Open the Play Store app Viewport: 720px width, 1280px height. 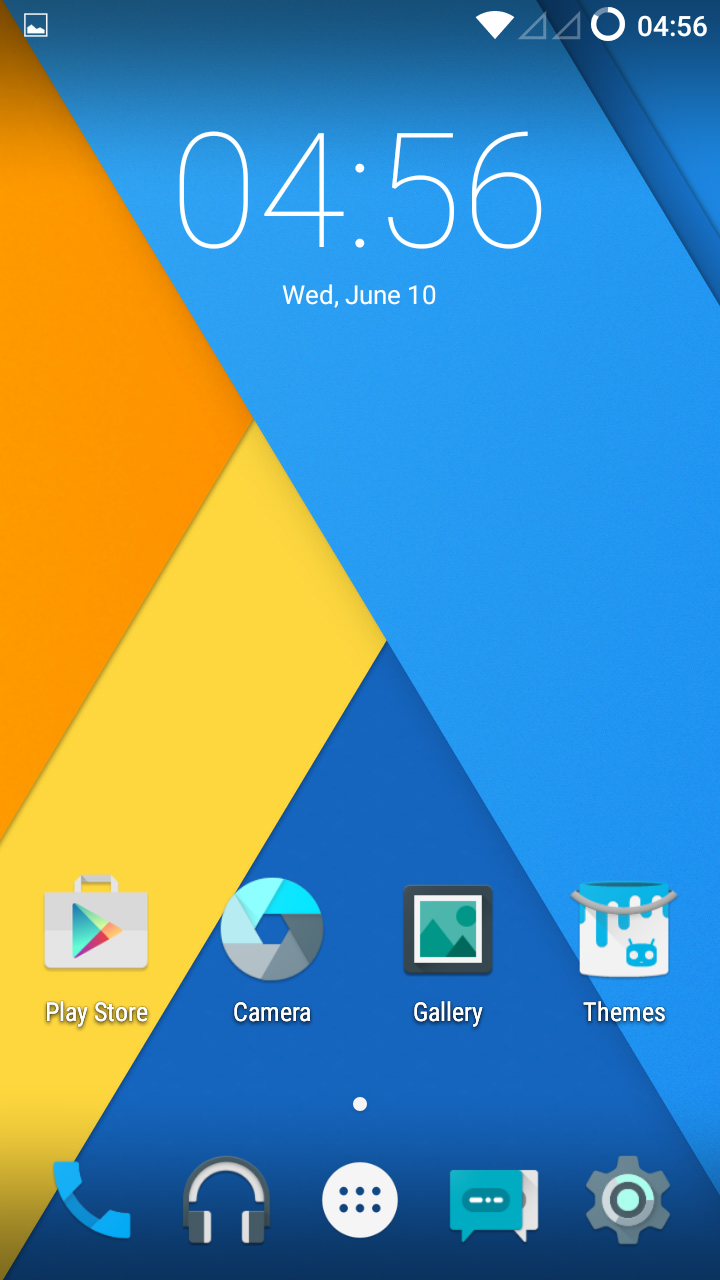pyautogui.click(x=96, y=928)
